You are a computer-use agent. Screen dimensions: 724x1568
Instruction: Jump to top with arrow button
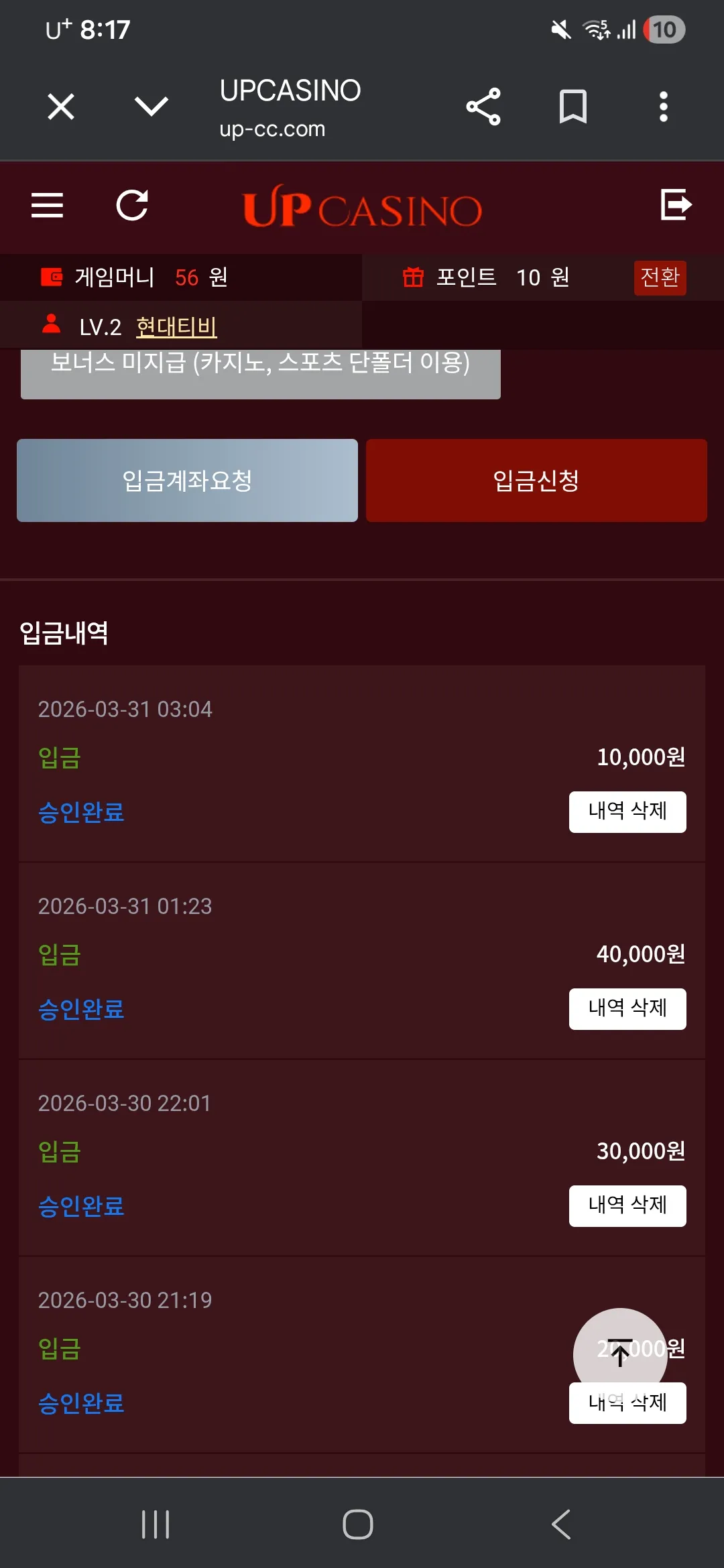pos(621,1355)
